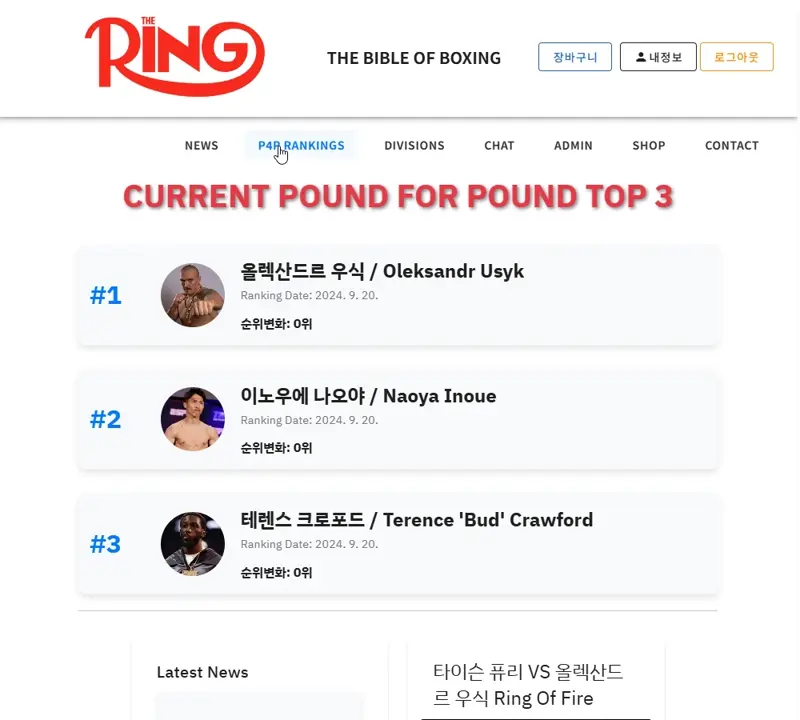Open the CONTACT page

click(x=731, y=146)
